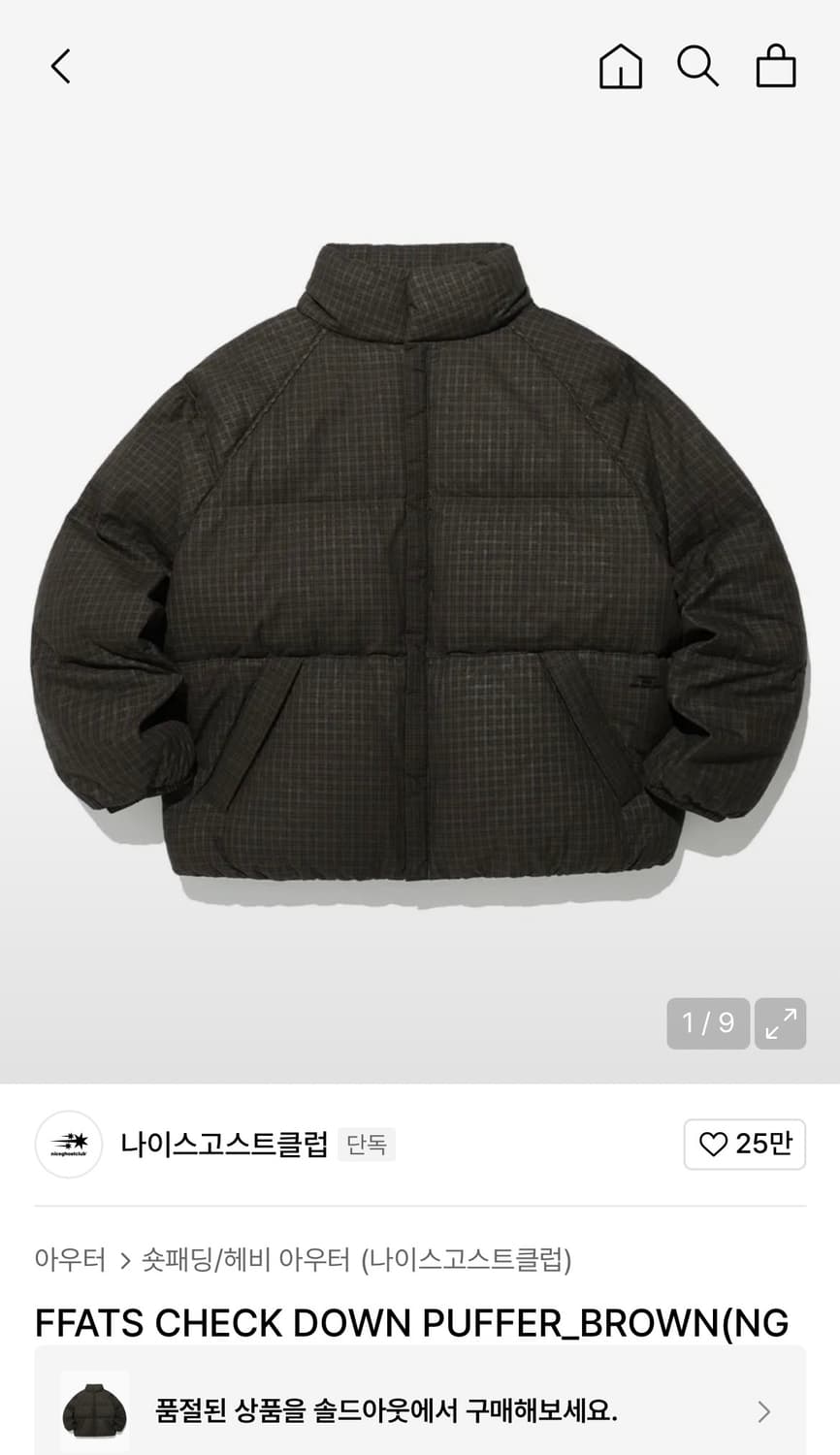Image resolution: width=840 pixels, height=1455 pixels.
Task: Tap the 단독 exclusive badge
Action: (x=367, y=1145)
